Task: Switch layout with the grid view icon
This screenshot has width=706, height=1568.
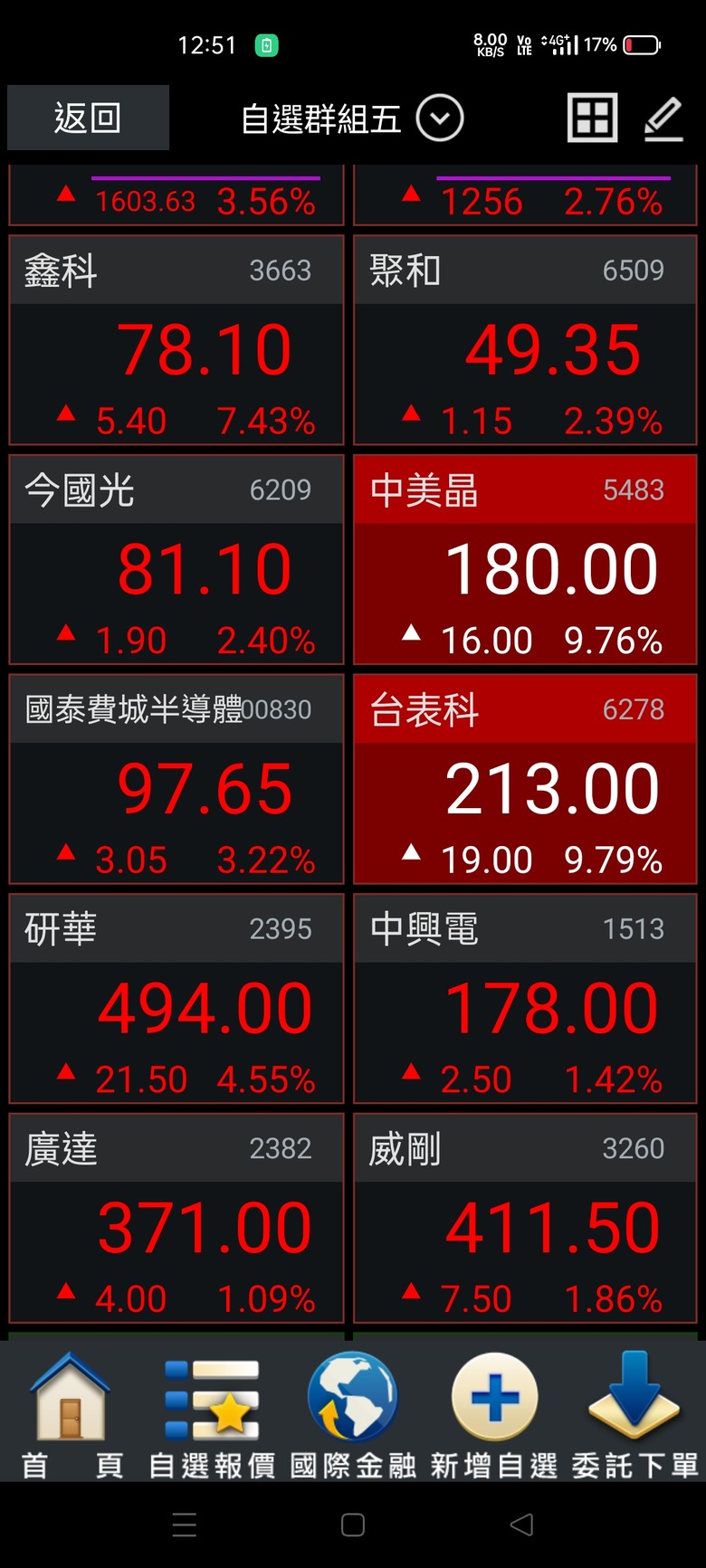Action: [593, 118]
